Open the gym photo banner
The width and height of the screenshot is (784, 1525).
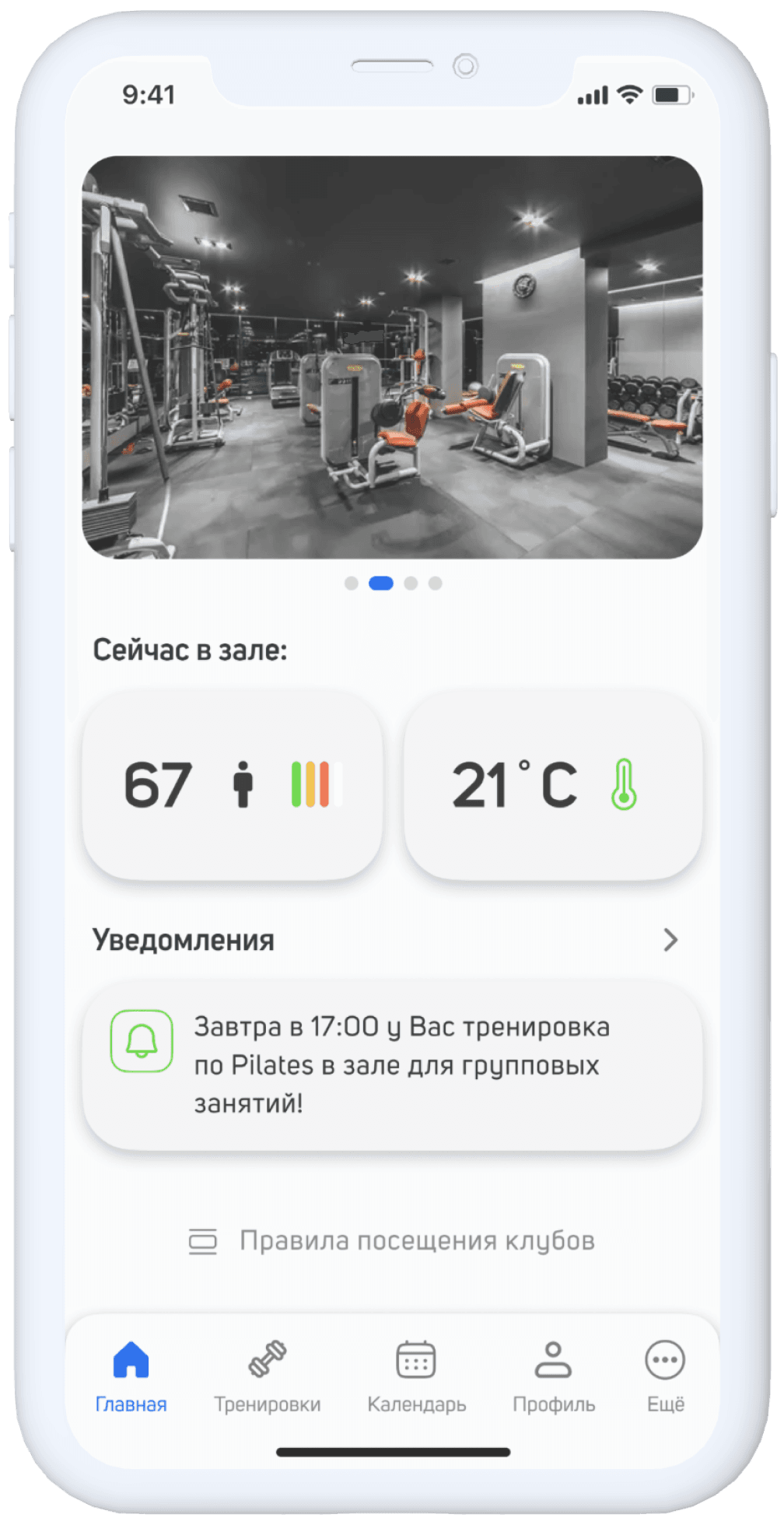click(x=392, y=357)
